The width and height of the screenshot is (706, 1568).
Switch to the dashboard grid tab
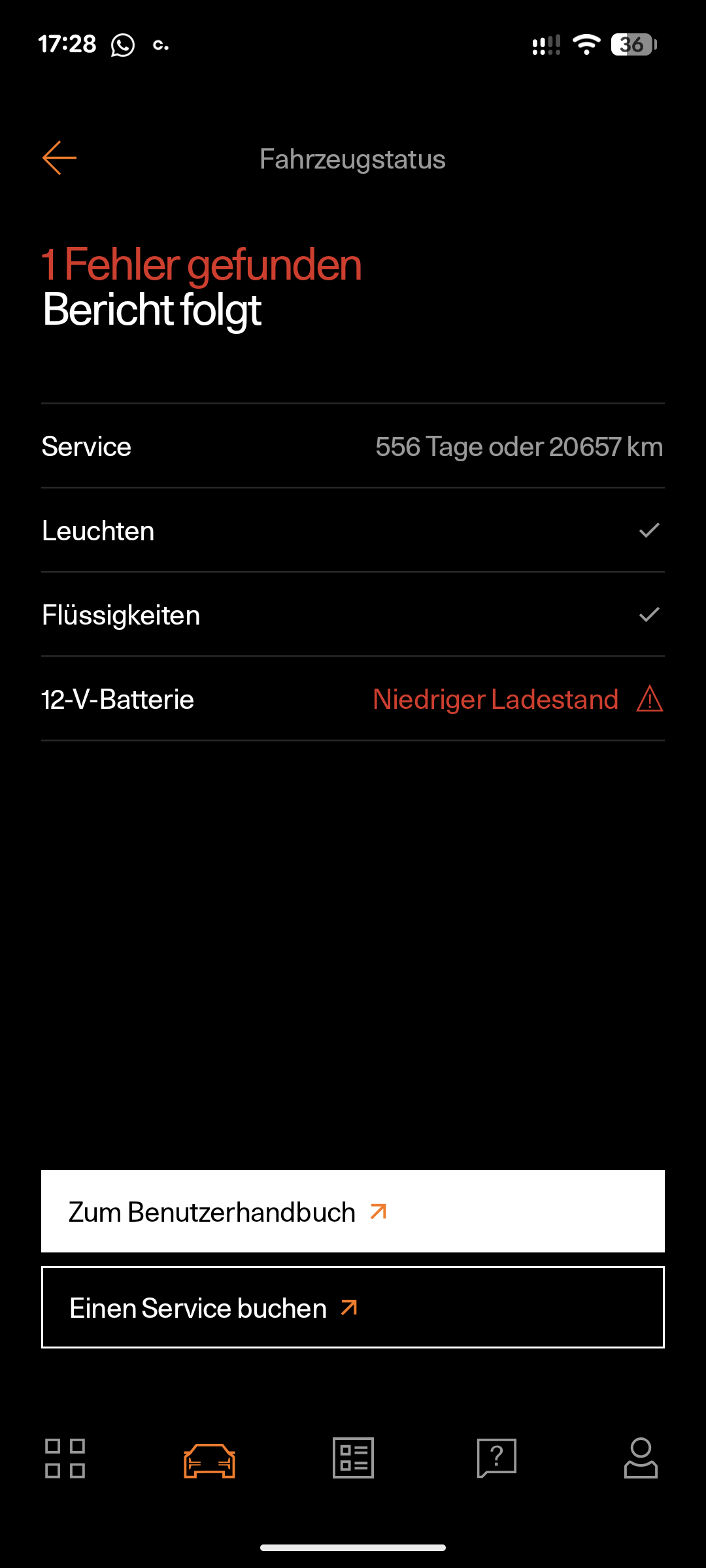(65, 1458)
